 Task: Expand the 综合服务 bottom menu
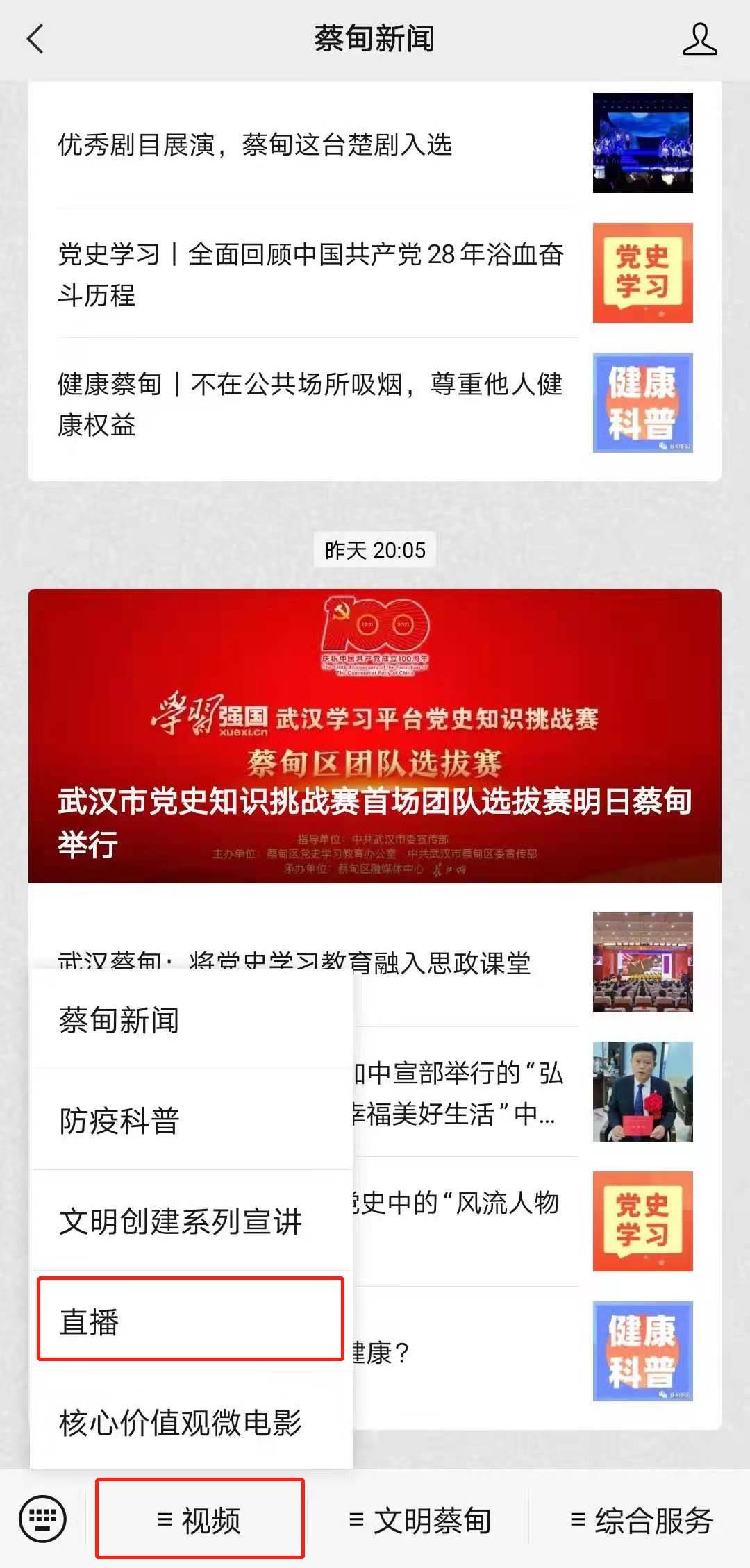641,1520
